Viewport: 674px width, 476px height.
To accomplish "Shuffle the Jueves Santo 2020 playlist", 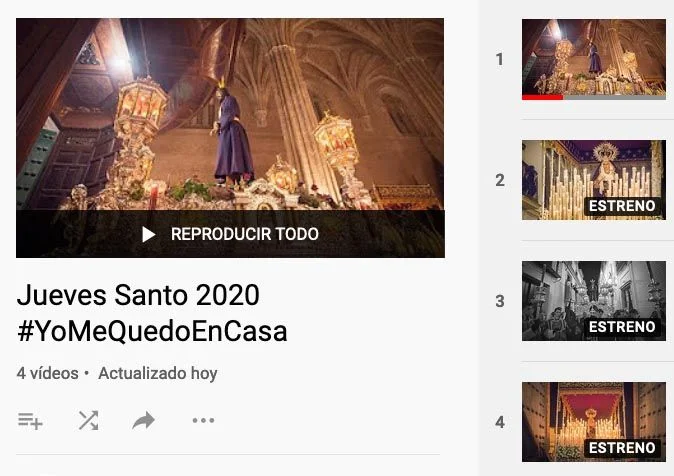I will point(88,421).
